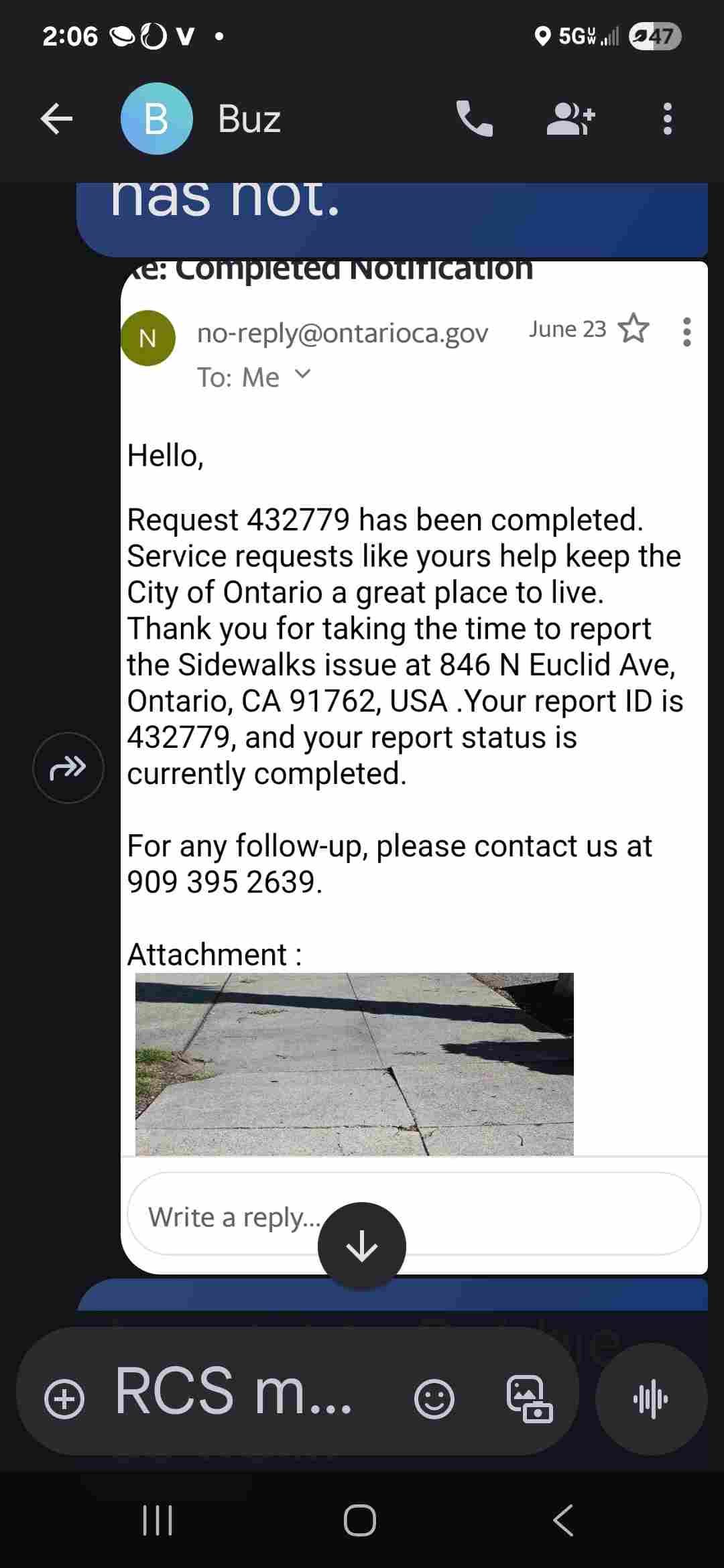Go back to the conversation list
The image size is (724, 1568).
[56, 119]
